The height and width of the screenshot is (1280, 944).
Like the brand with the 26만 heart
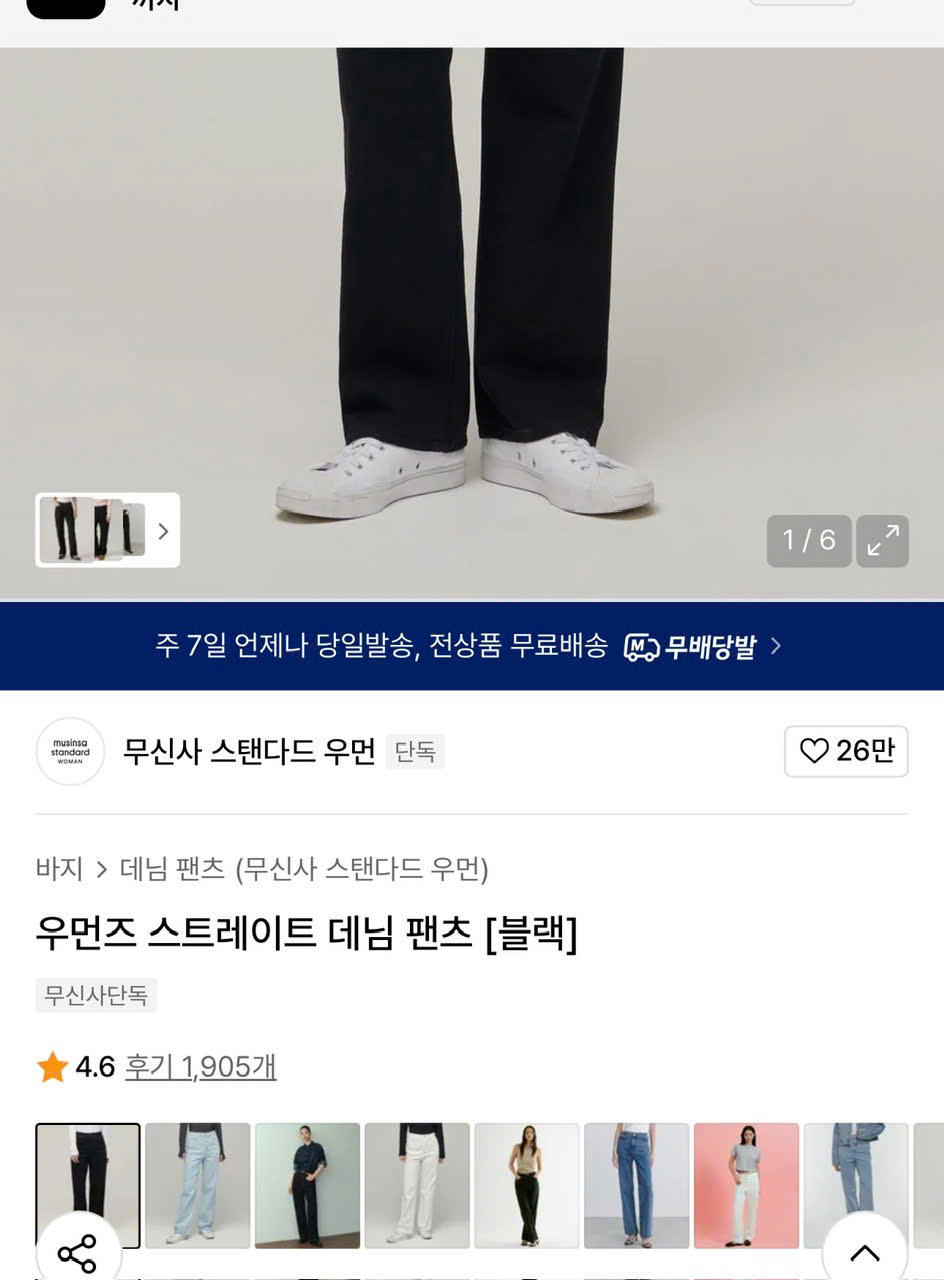(x=845, y=751)
